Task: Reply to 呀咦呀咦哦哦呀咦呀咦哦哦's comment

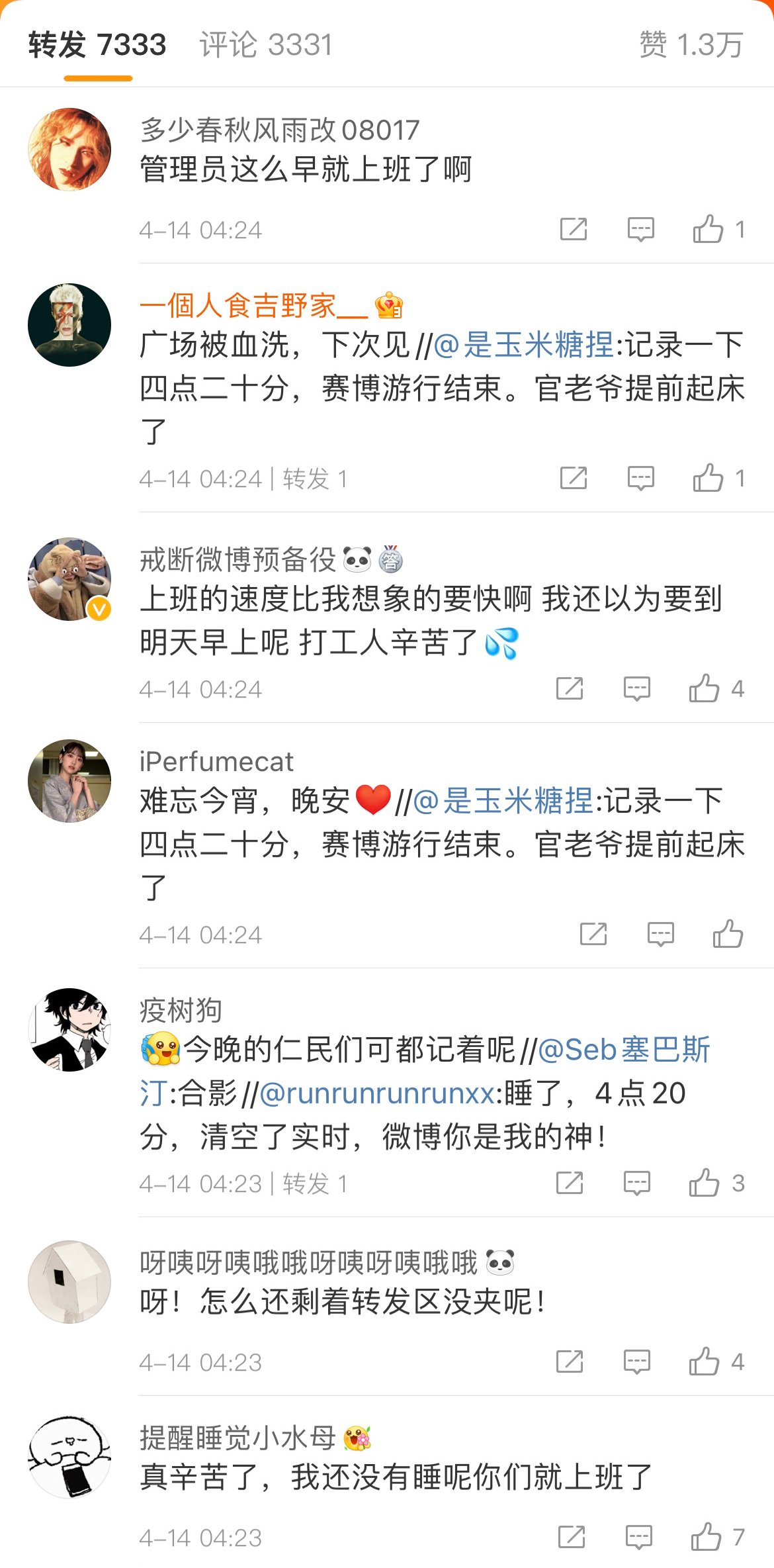Action: click(637, 1361)
